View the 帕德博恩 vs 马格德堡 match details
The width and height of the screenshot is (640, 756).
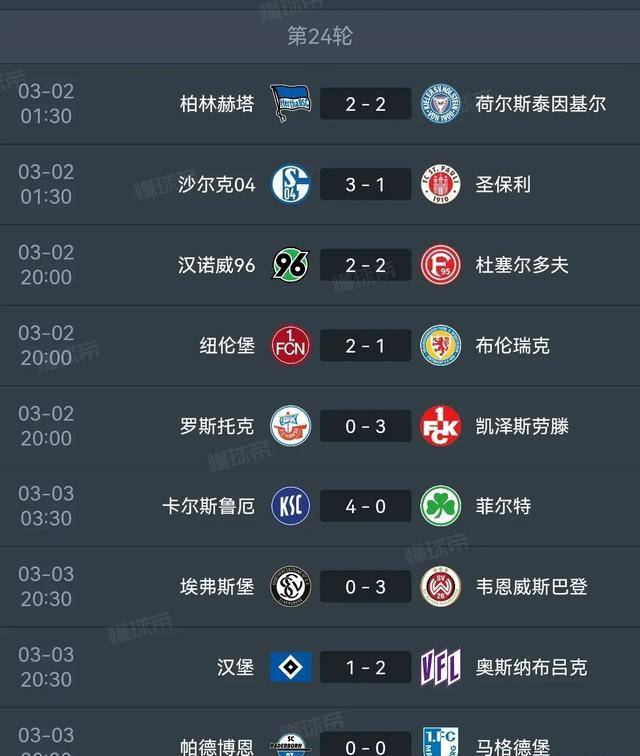[x=365, y=742]
